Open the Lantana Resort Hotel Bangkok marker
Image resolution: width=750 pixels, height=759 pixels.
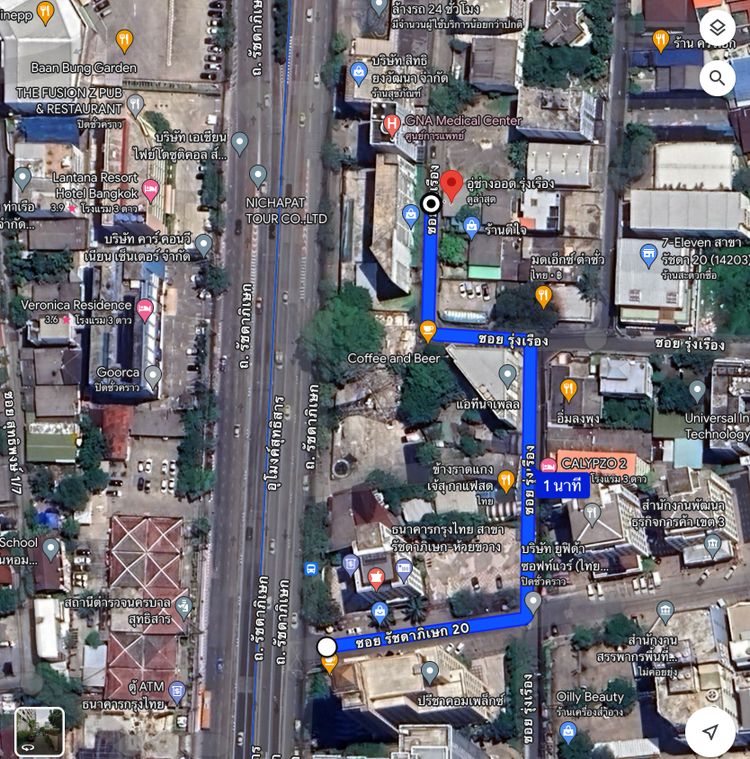151,189
